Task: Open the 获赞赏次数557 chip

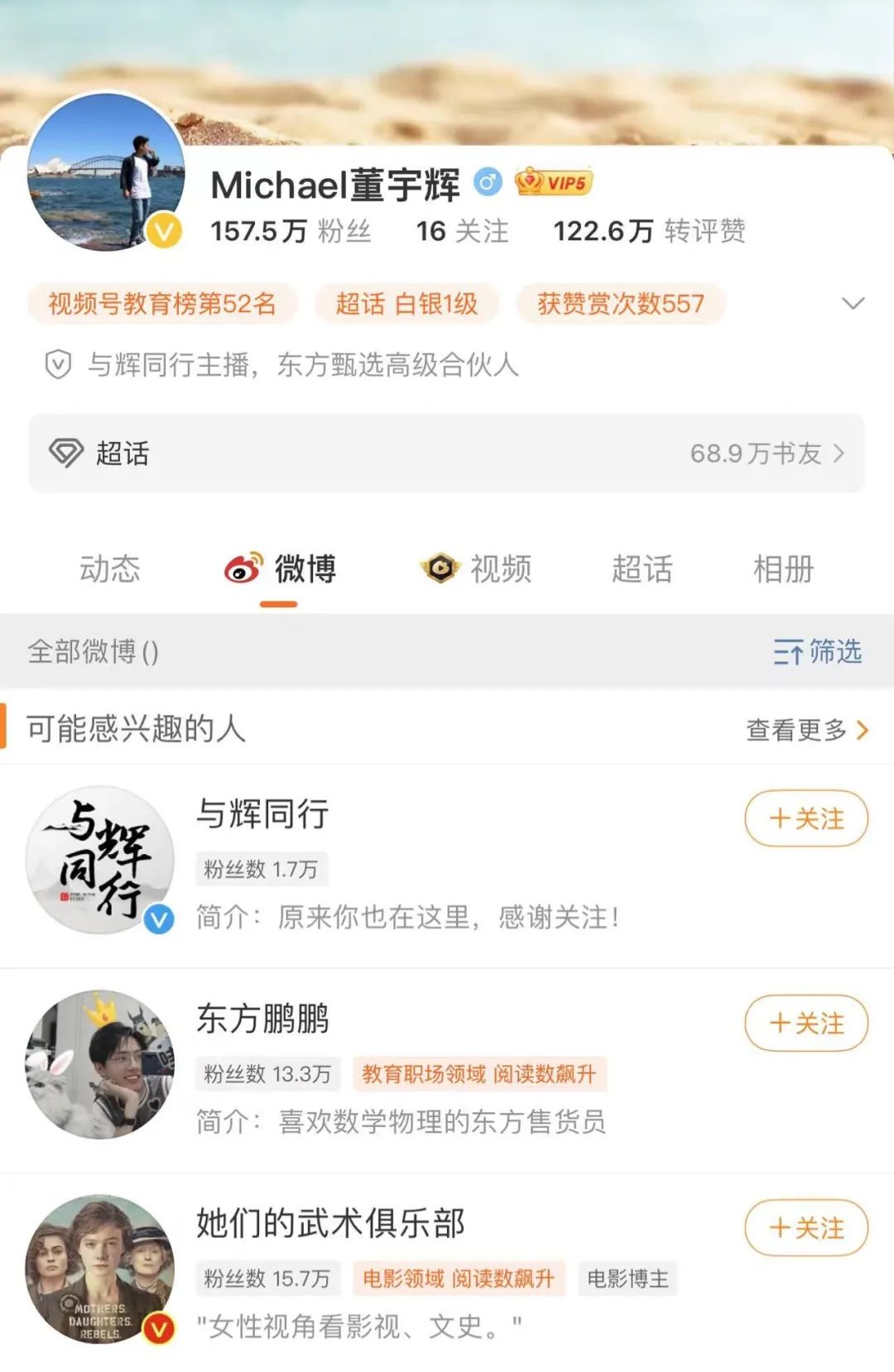Action: 621,304
